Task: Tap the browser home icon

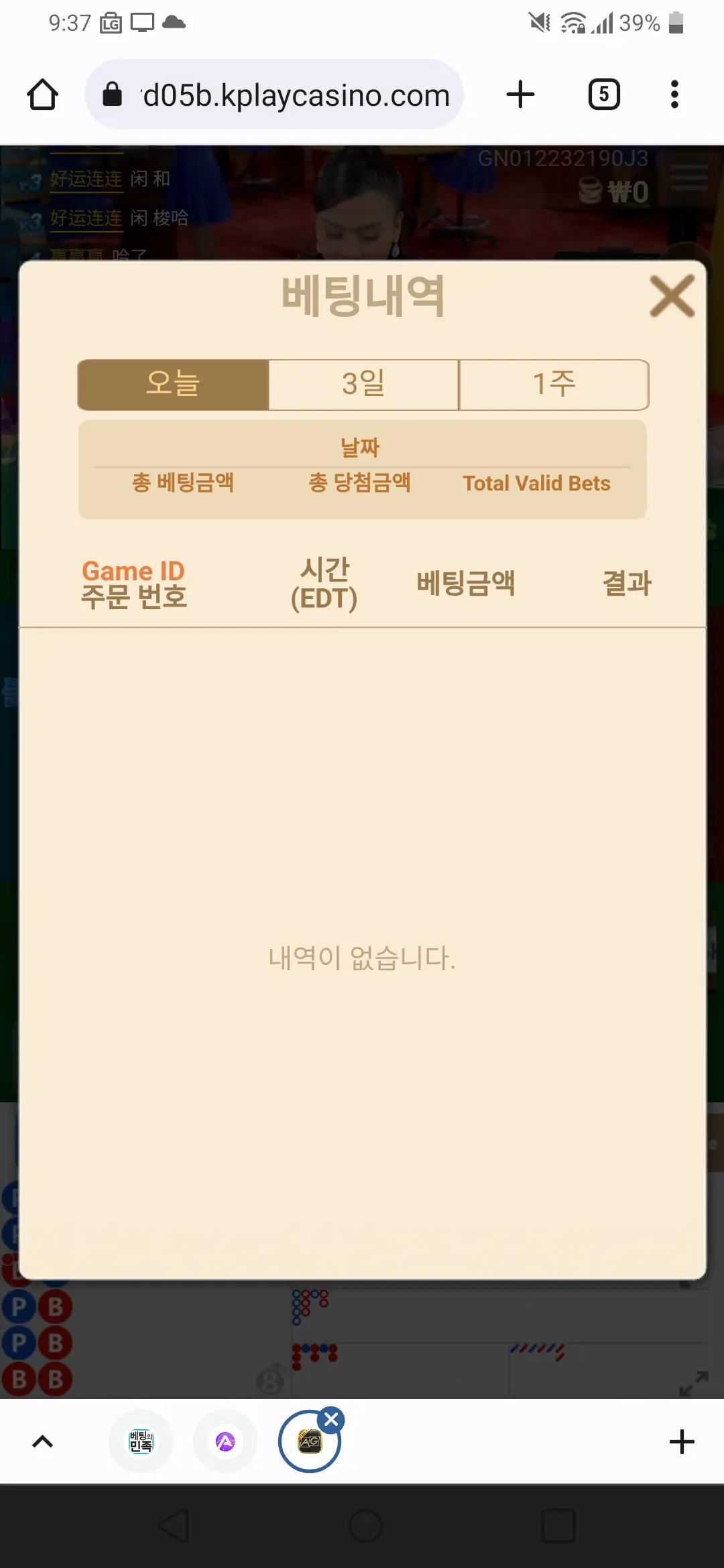Action: [x=42, y=94]
